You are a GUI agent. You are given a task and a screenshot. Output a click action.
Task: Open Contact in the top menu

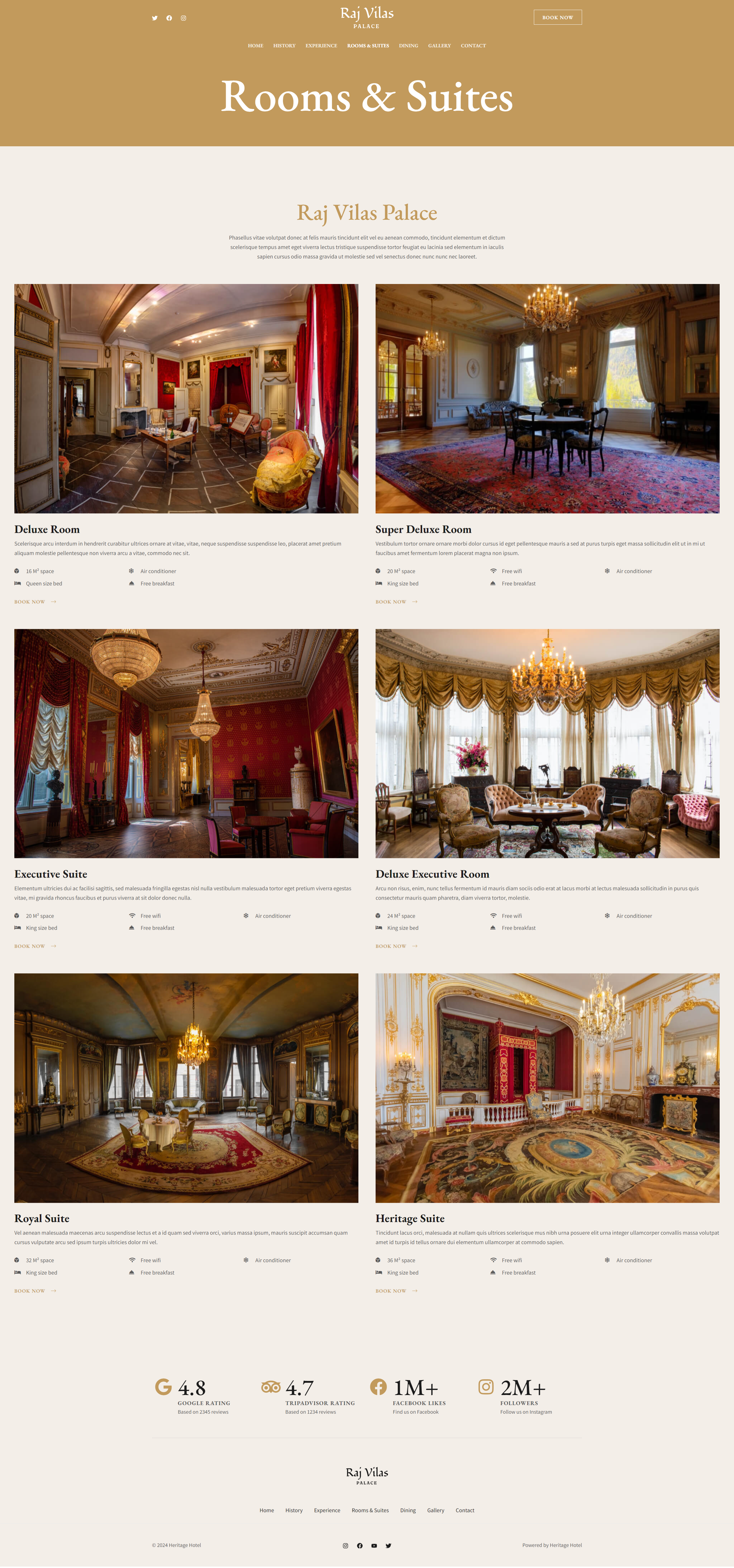point(473,46)
